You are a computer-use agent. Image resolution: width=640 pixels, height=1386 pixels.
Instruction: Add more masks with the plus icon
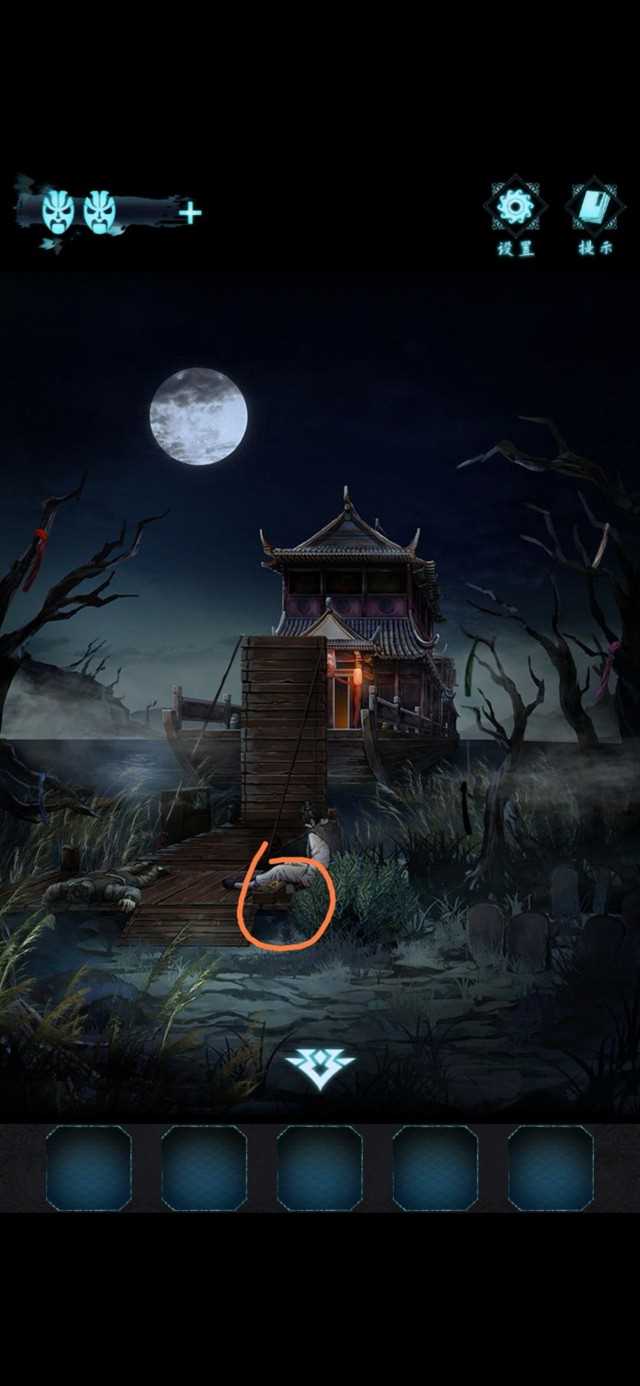[190, 212]
